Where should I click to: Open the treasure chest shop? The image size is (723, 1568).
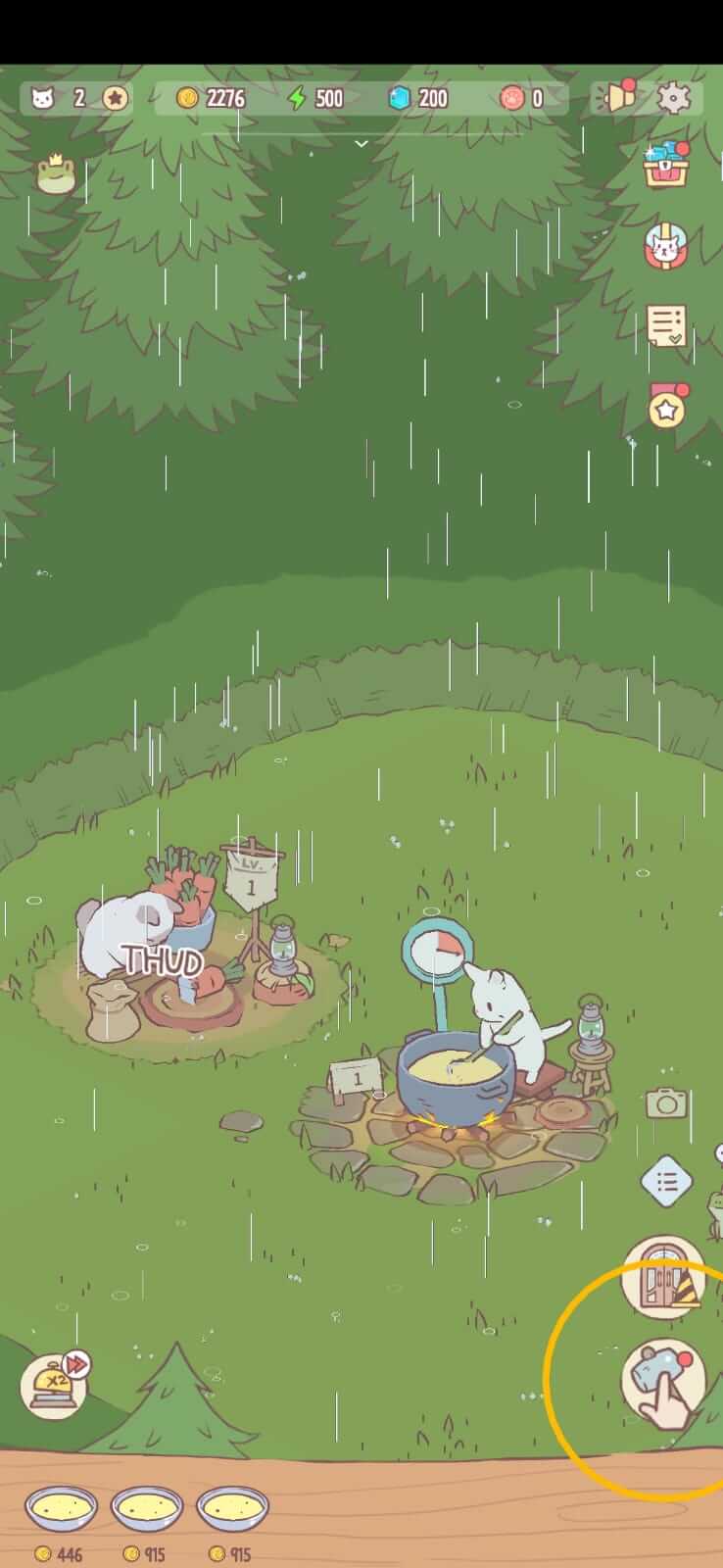(x=666, y=166)
